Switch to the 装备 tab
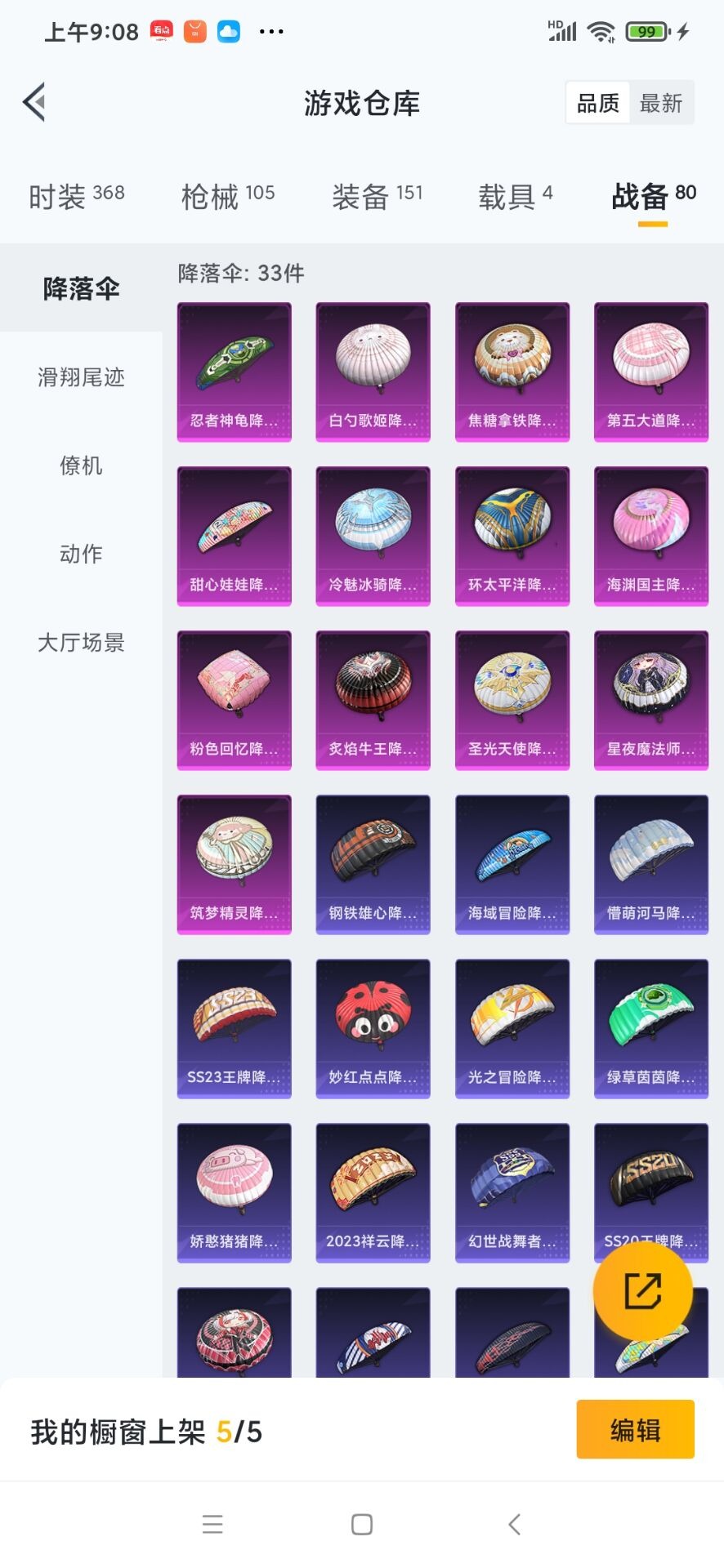The image size is (724, 1568). (x=377, y=196)
